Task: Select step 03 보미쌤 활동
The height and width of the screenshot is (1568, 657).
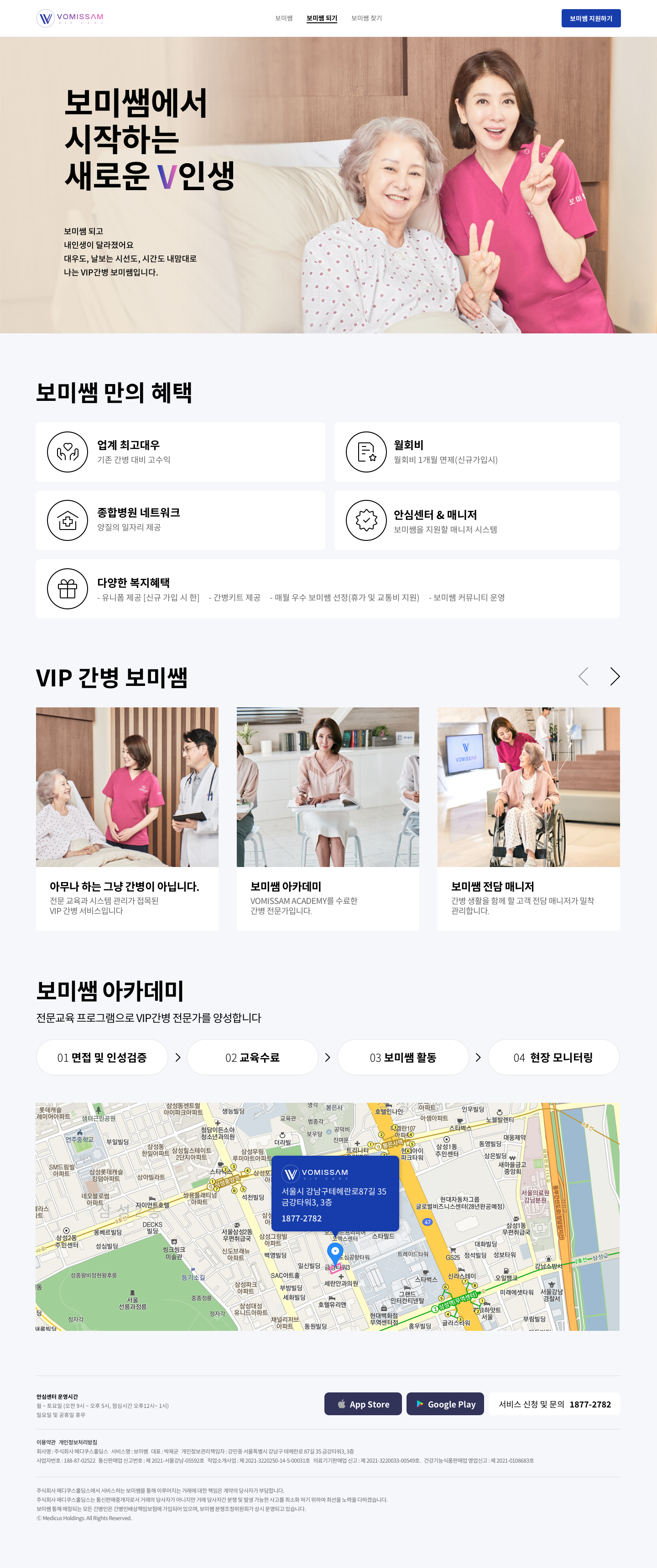Action: (402, 1057)
